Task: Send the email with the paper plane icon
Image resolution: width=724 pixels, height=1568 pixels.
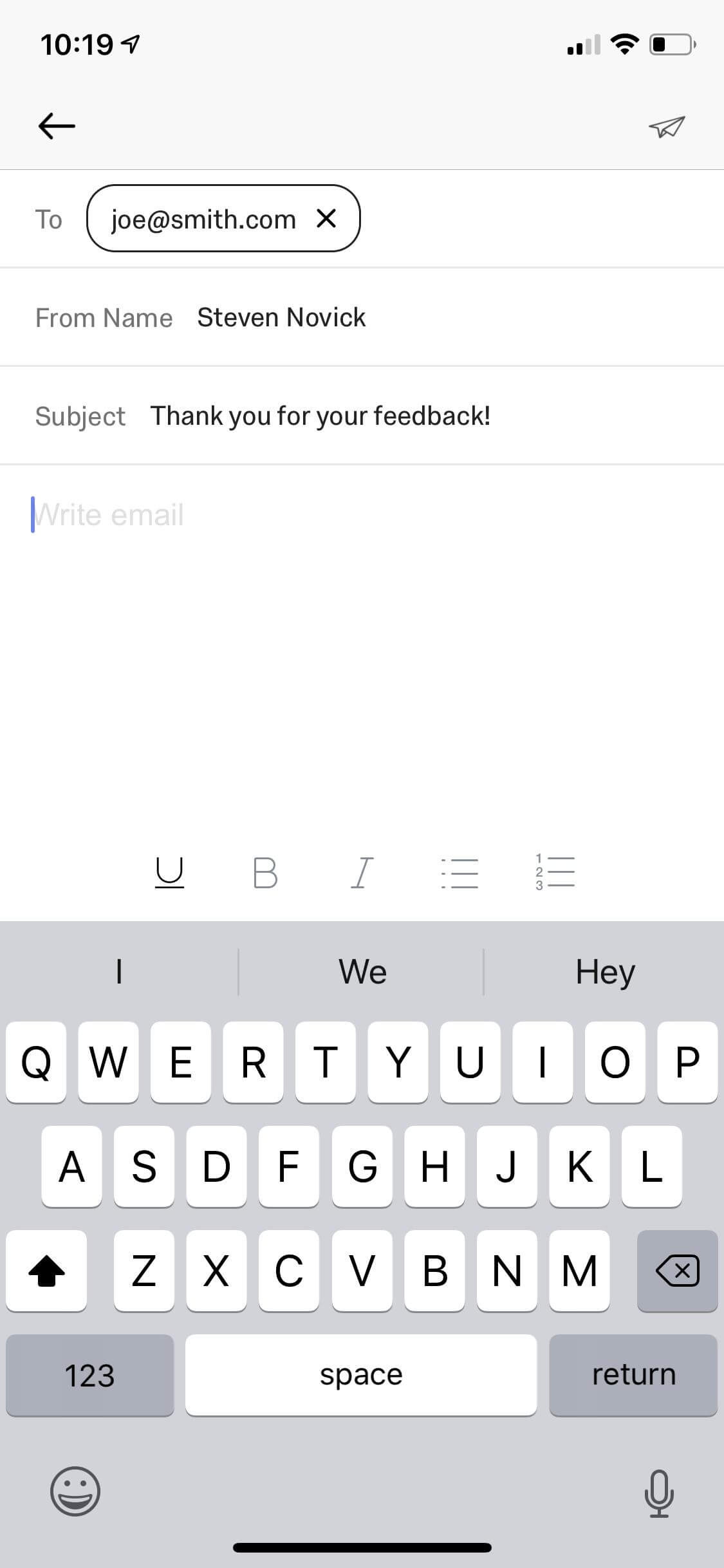Action: point(667,127)
